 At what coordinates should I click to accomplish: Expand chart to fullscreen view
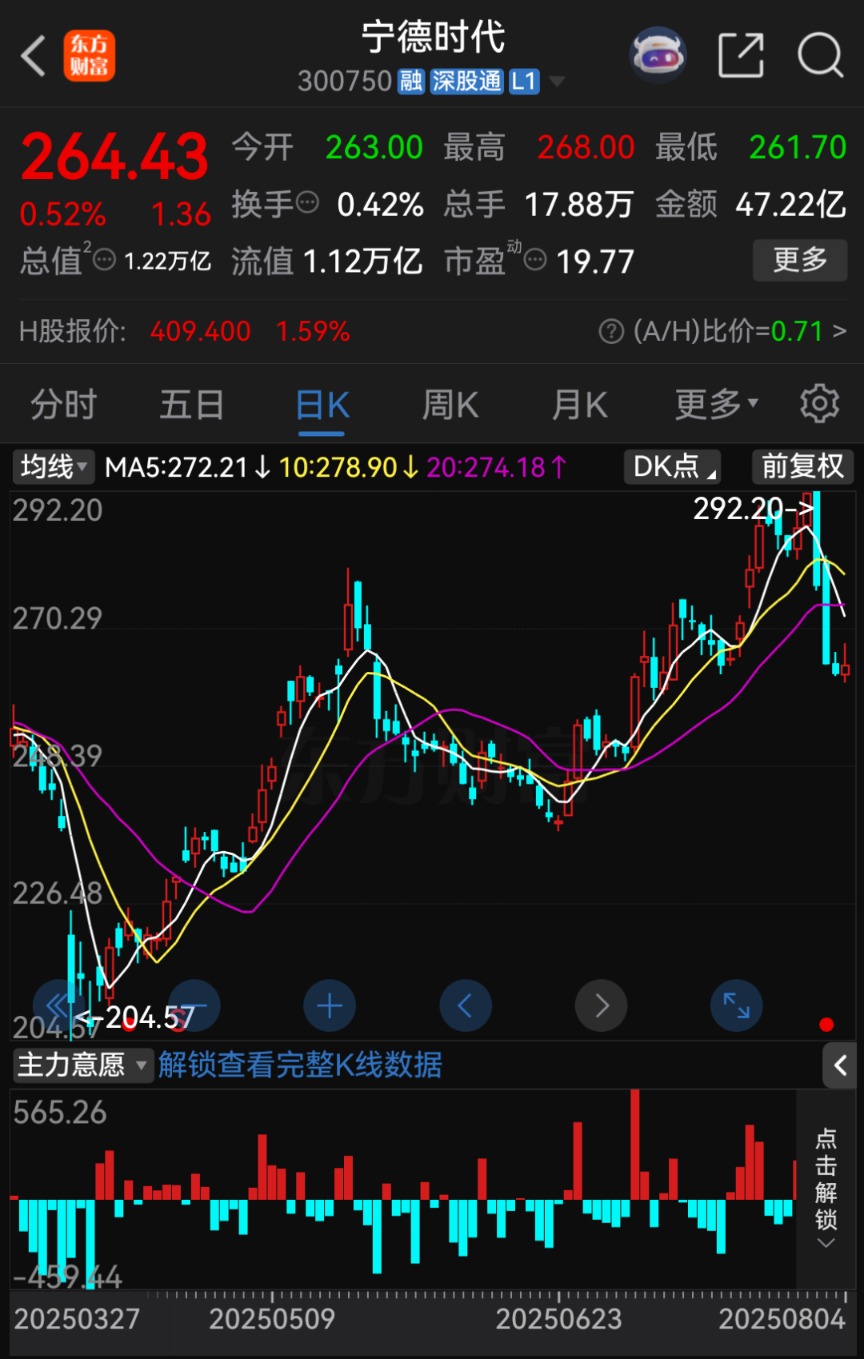736,1006
